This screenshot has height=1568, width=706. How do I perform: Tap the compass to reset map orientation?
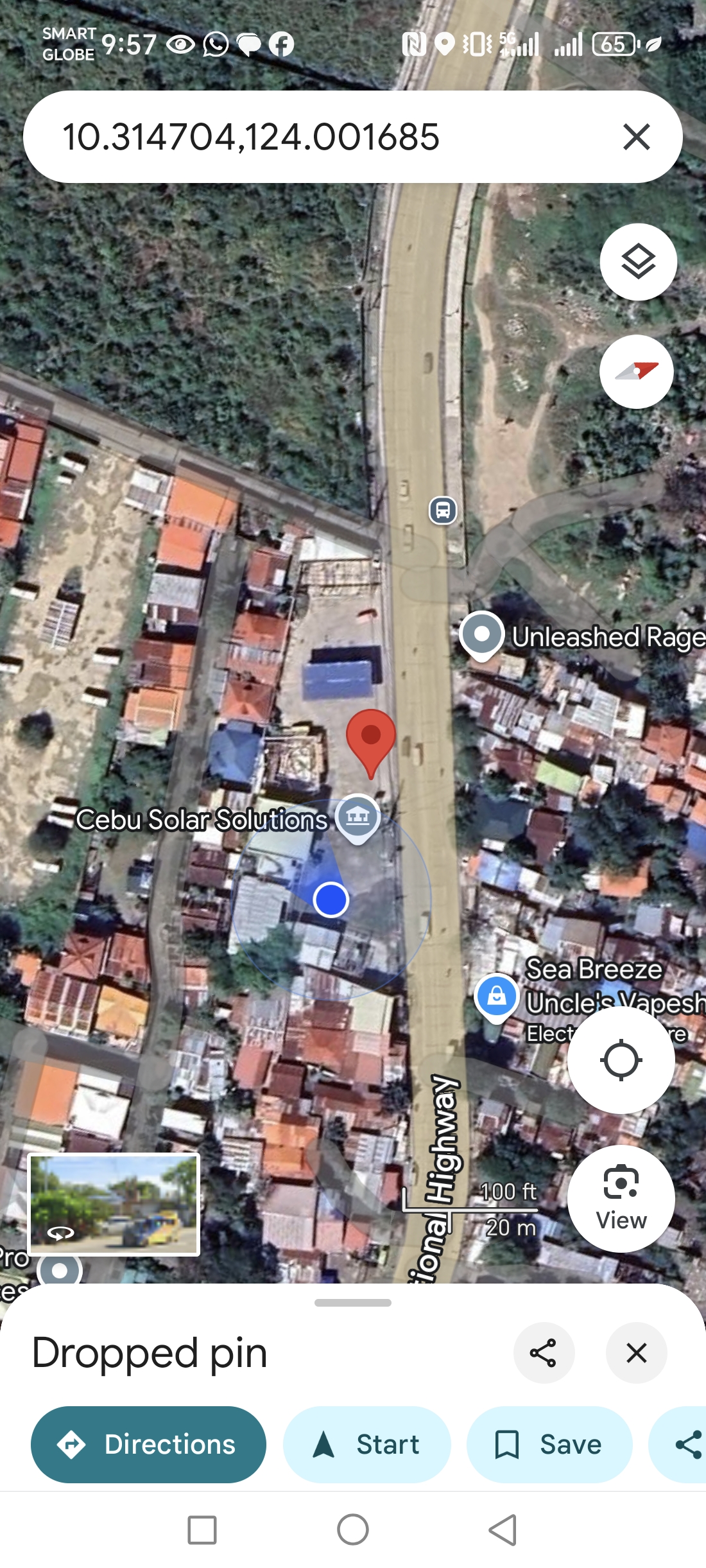[636, 371]
